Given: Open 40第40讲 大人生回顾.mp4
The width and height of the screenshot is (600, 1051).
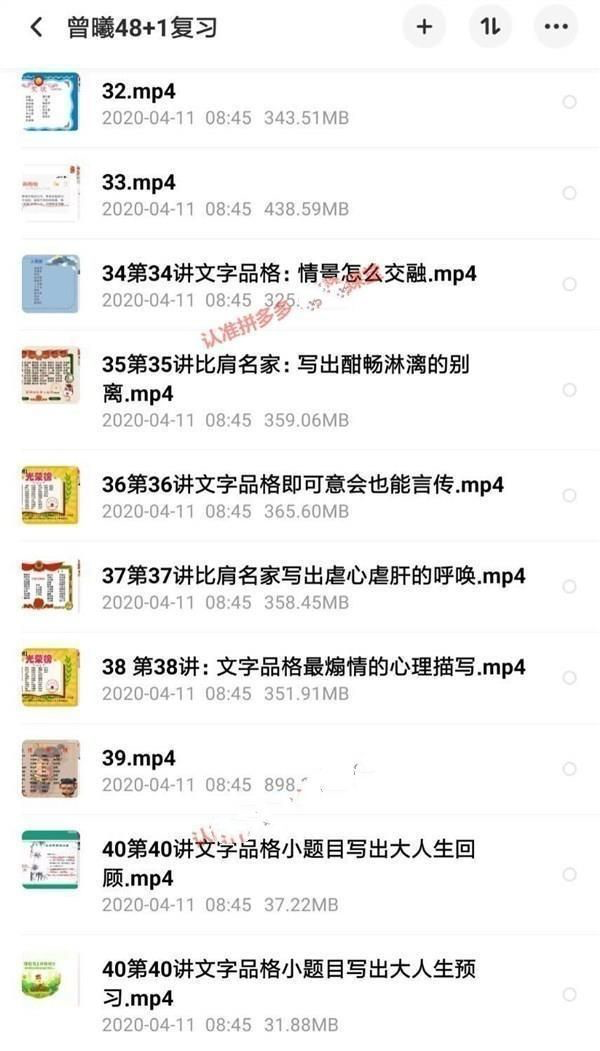Looking at the screenshot, I should click(300, 875).
